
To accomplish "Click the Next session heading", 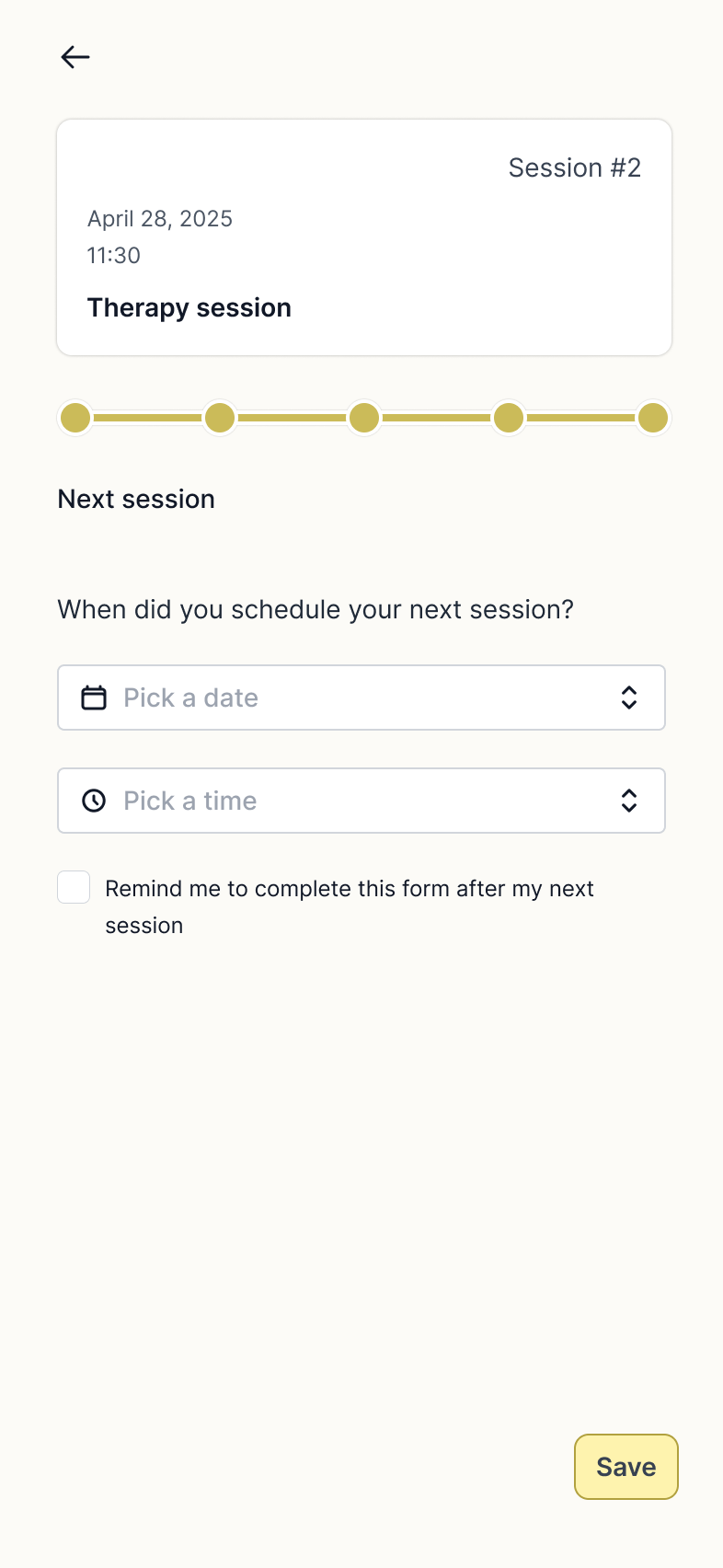I will tap(135, 499).
